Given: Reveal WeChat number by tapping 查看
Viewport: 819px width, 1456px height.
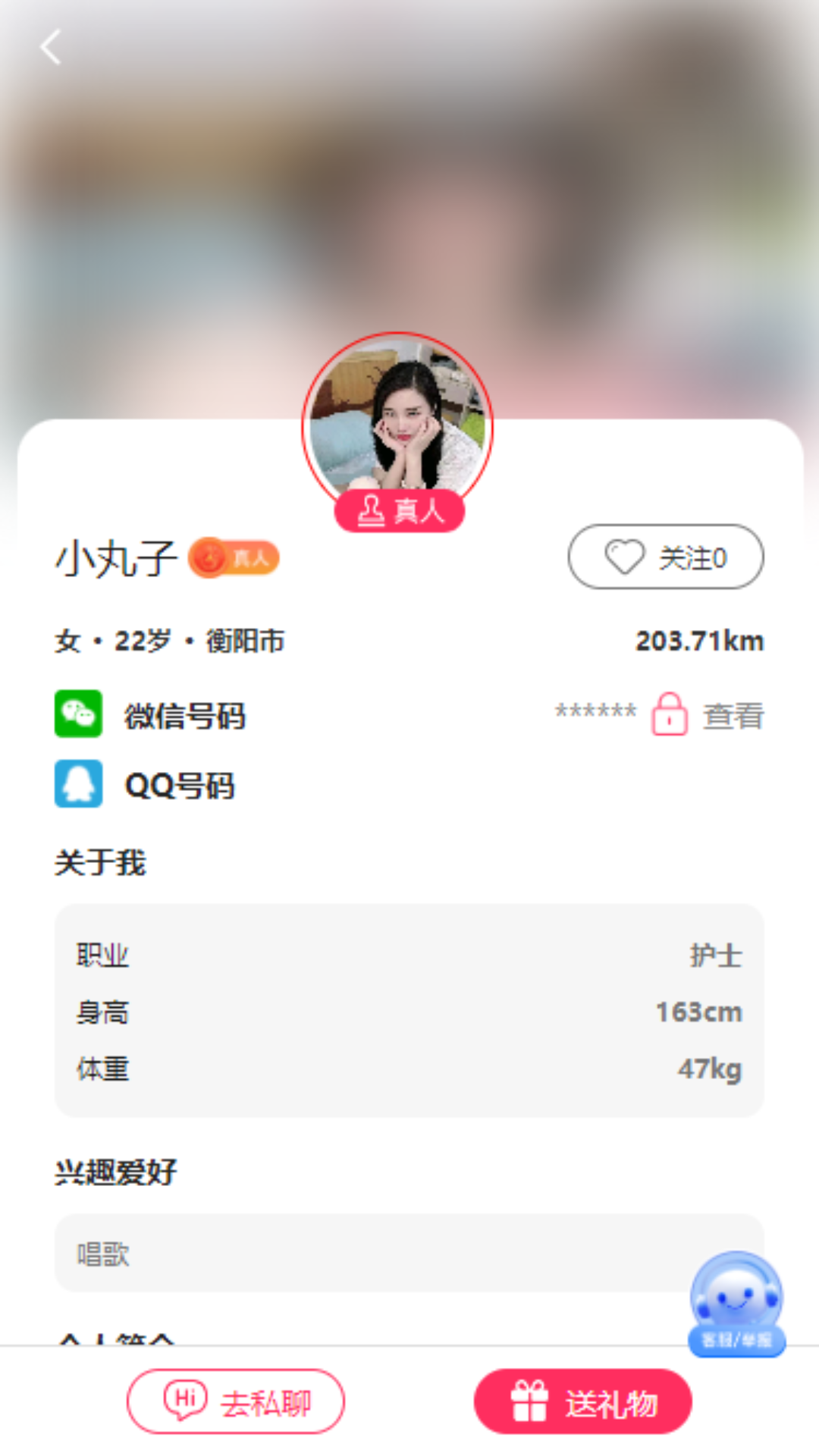Looking at the screenshot, I should [733, 713].
